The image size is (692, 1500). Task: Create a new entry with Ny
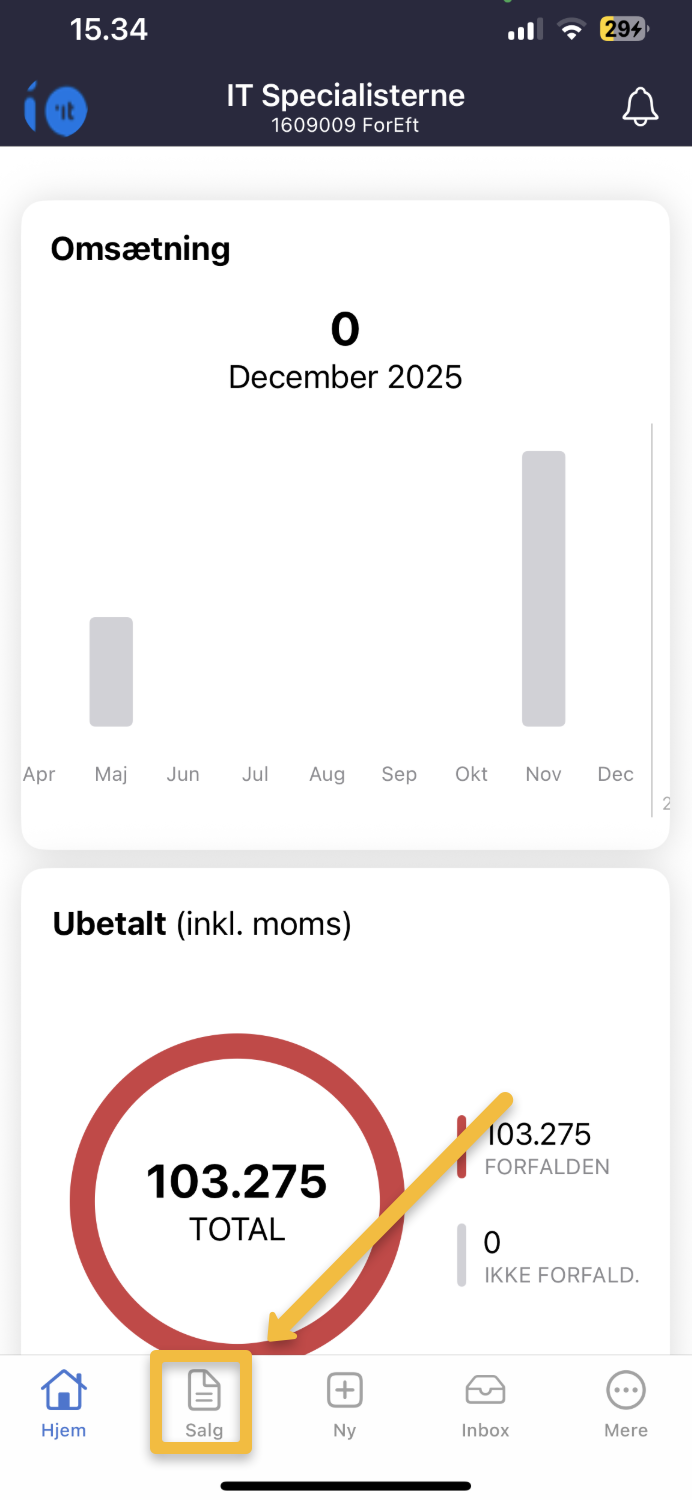point(344,1402)
